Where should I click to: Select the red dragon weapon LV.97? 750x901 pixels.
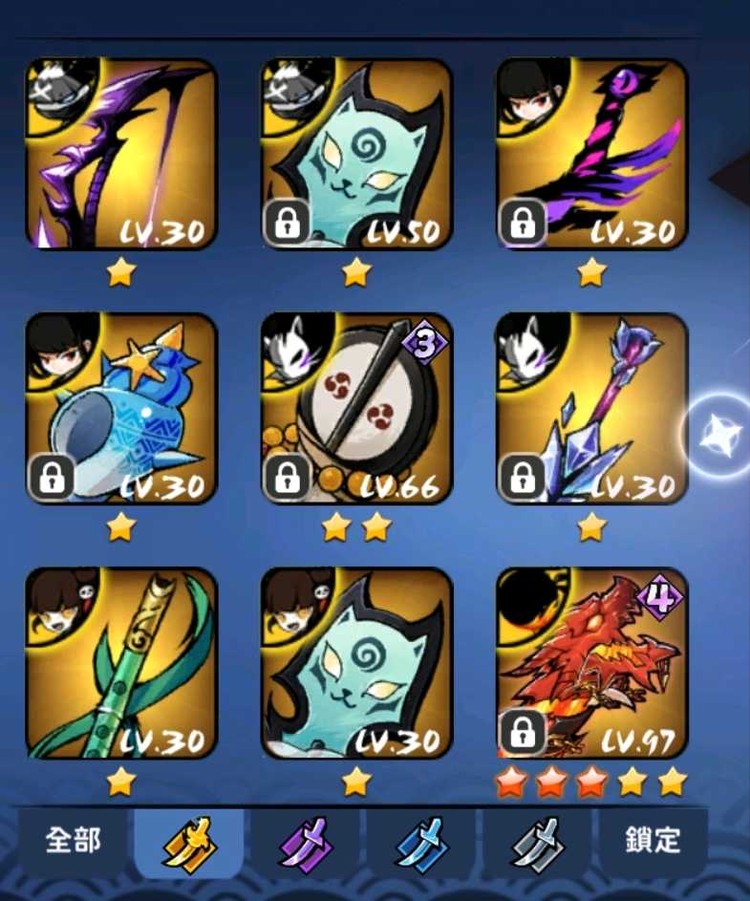592,662
